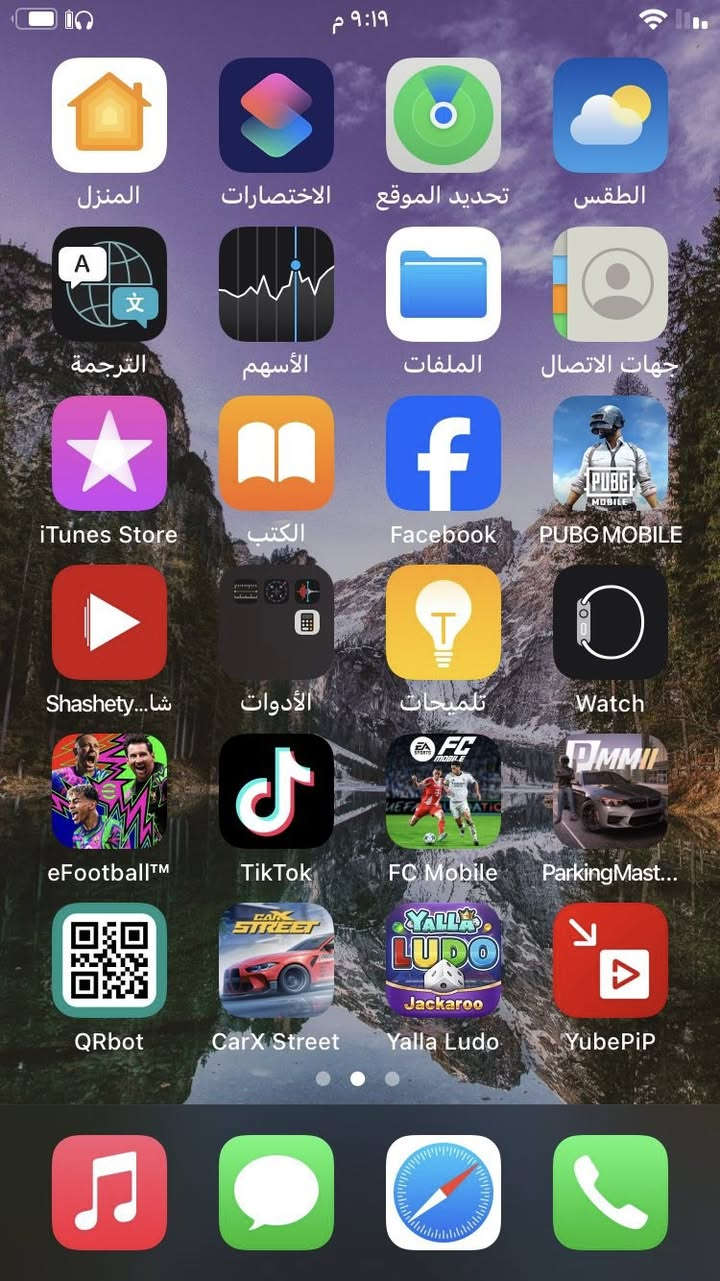This screenshot has height=1281, width=720.
Task: Open the Stocks (الأسهم) app
Action: click(276, 284)
